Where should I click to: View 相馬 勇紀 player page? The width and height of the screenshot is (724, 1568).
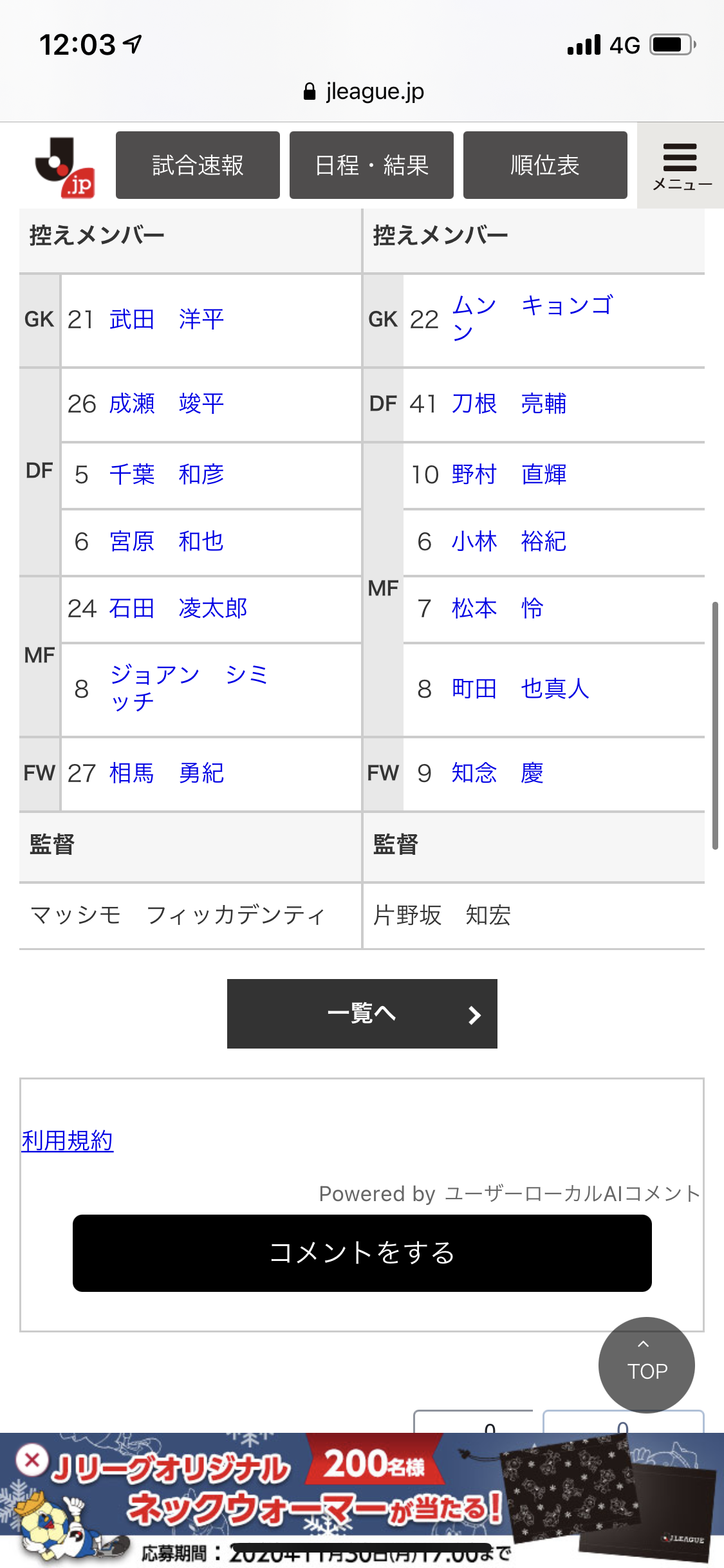(x=167, y=773)
